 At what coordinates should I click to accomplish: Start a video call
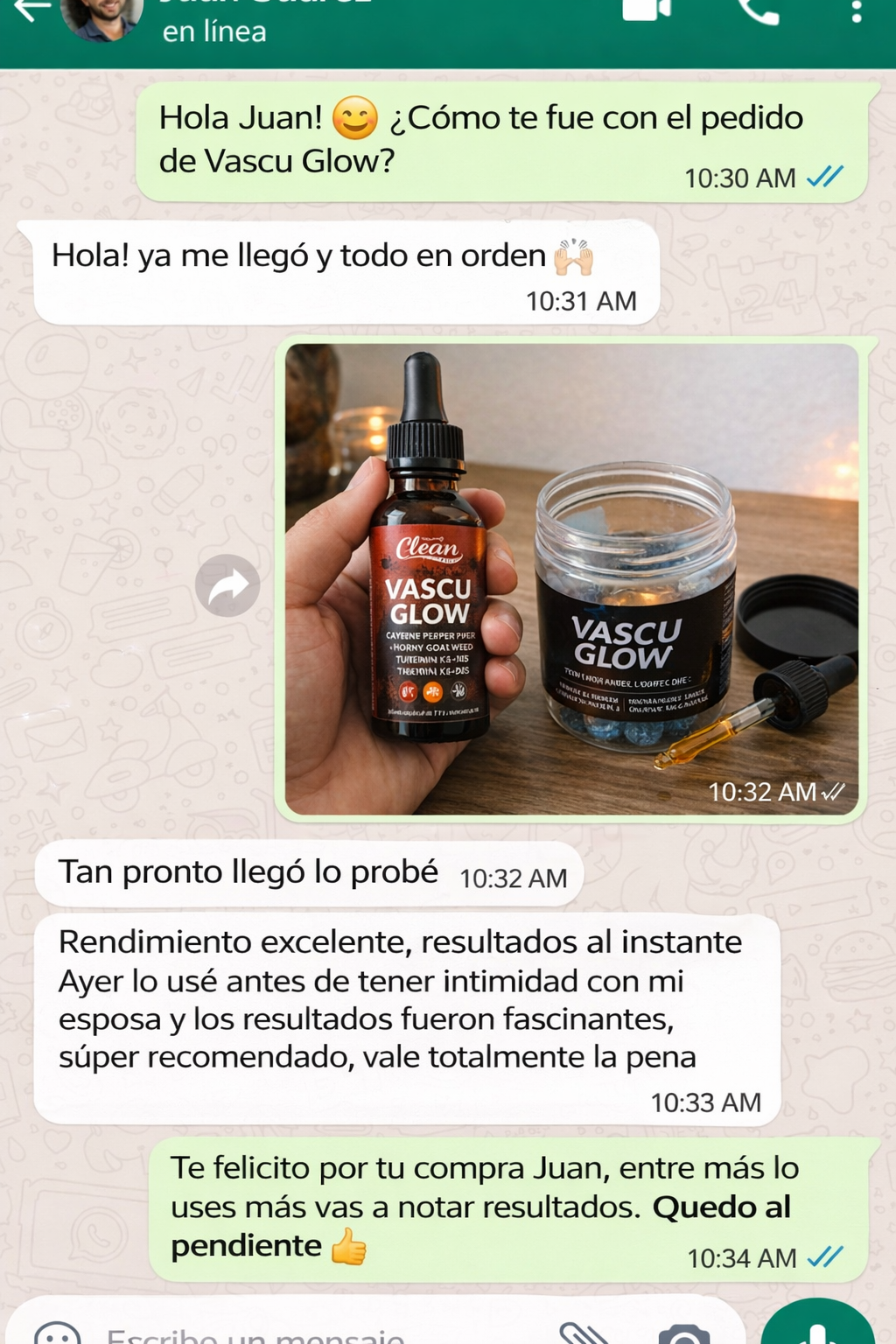point(646,9)
